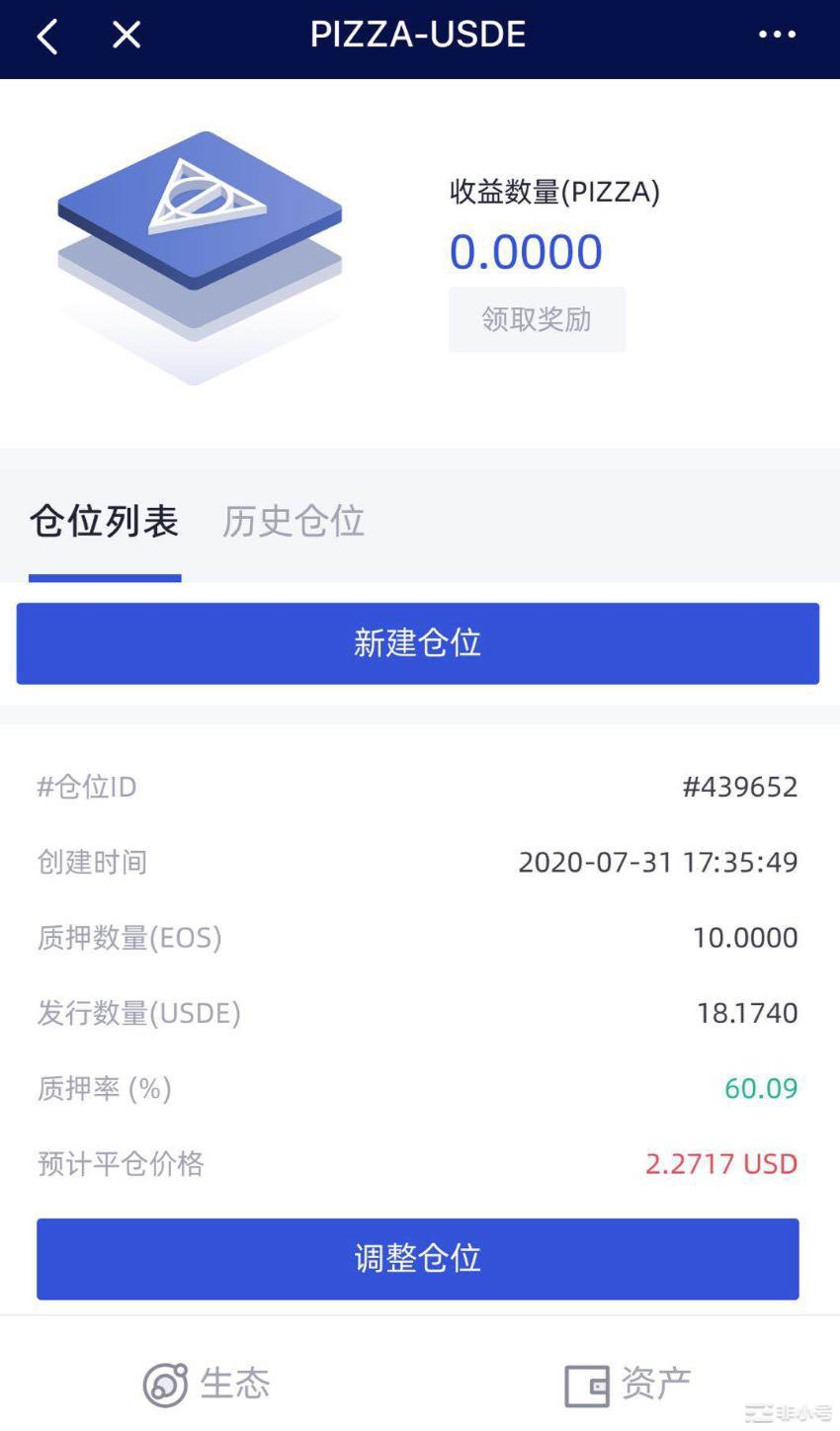Switch to the 仓位列表 (Position List) tab
The width and height of the screenshot is (840, 1431).
click(x=104, y=521)
